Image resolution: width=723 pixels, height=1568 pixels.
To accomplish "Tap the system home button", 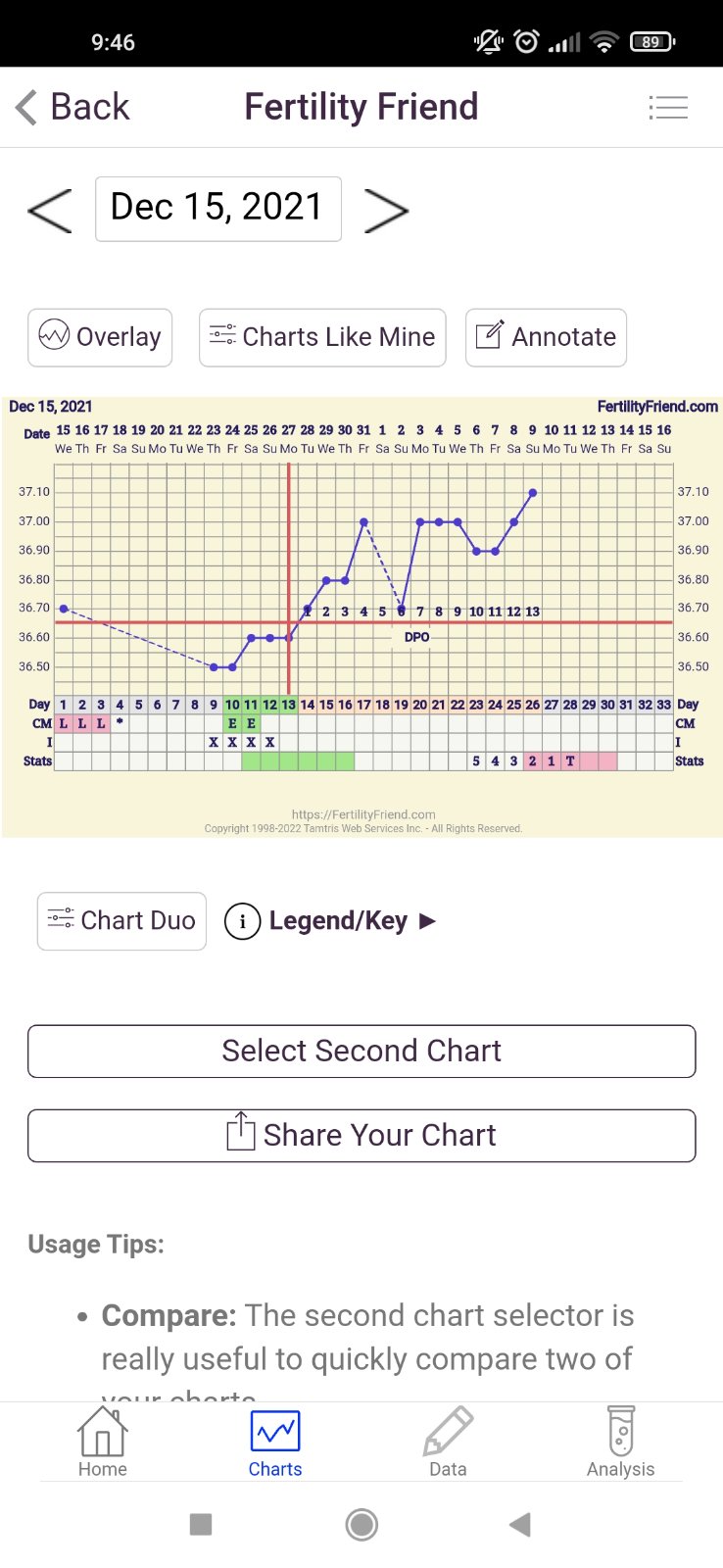I will [x=361, y=1524].
